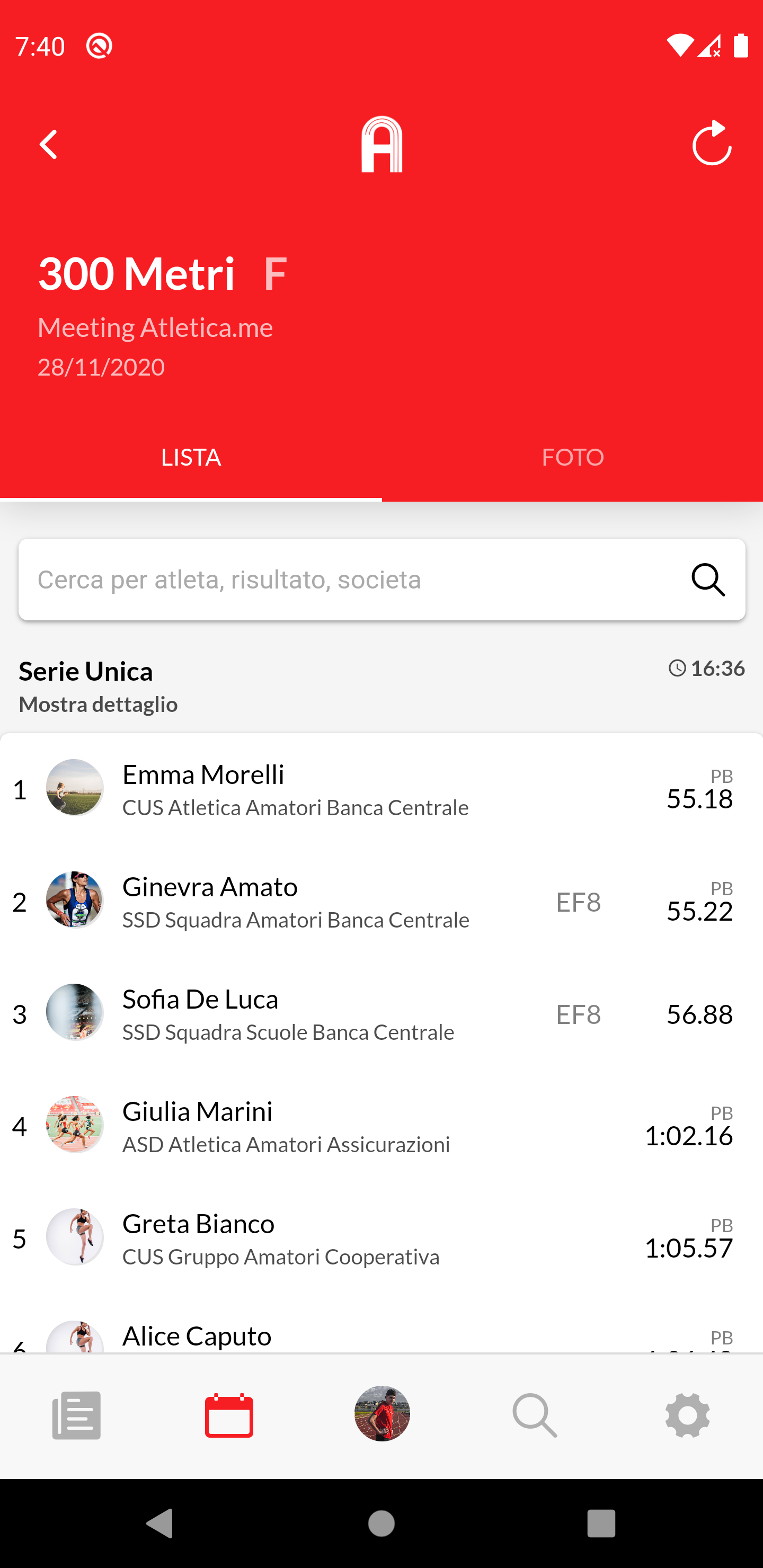Tap the system home button

(x=381, y=1524)
